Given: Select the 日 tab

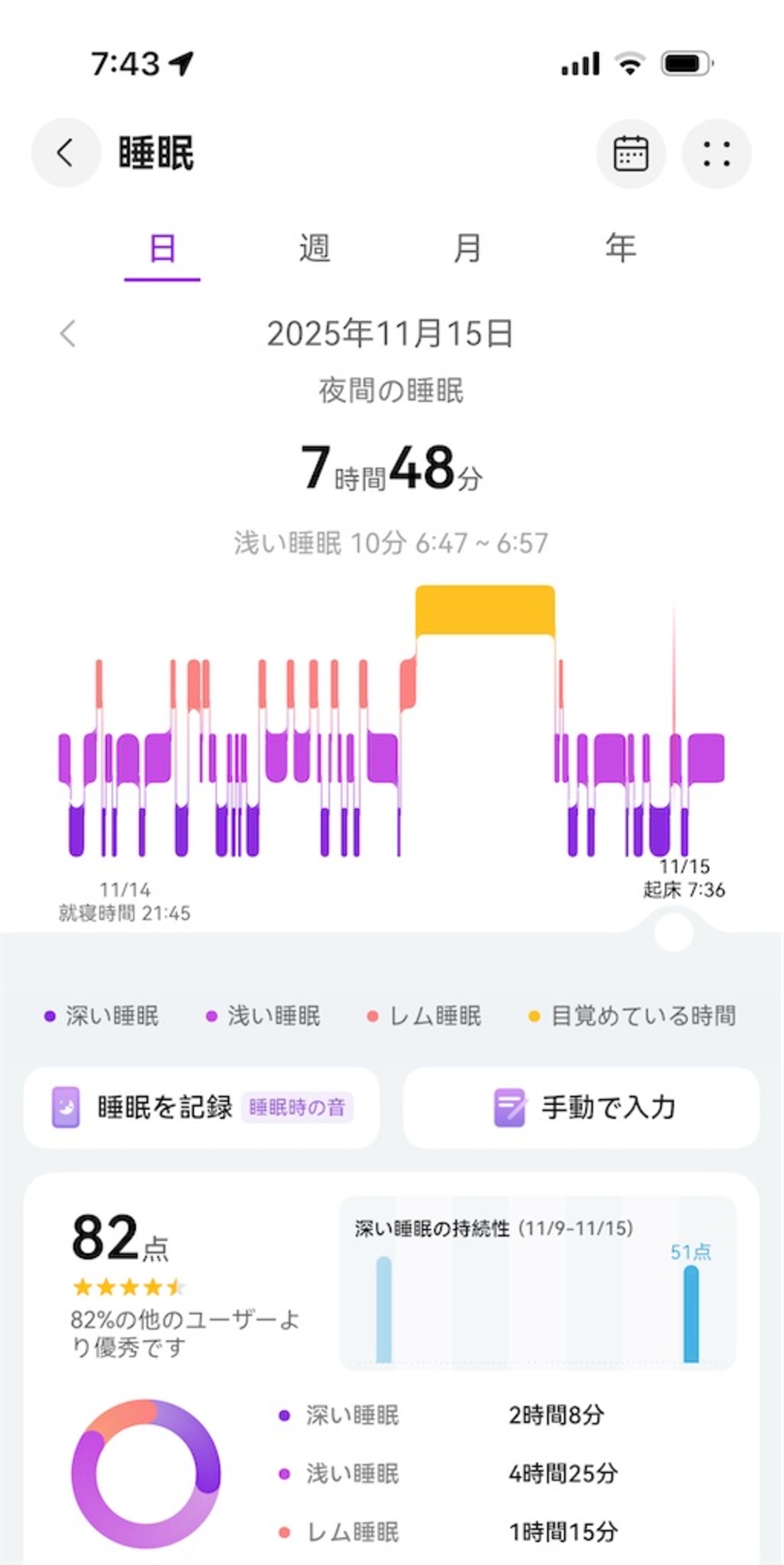Looking at the screenshot, I should 162,248.
